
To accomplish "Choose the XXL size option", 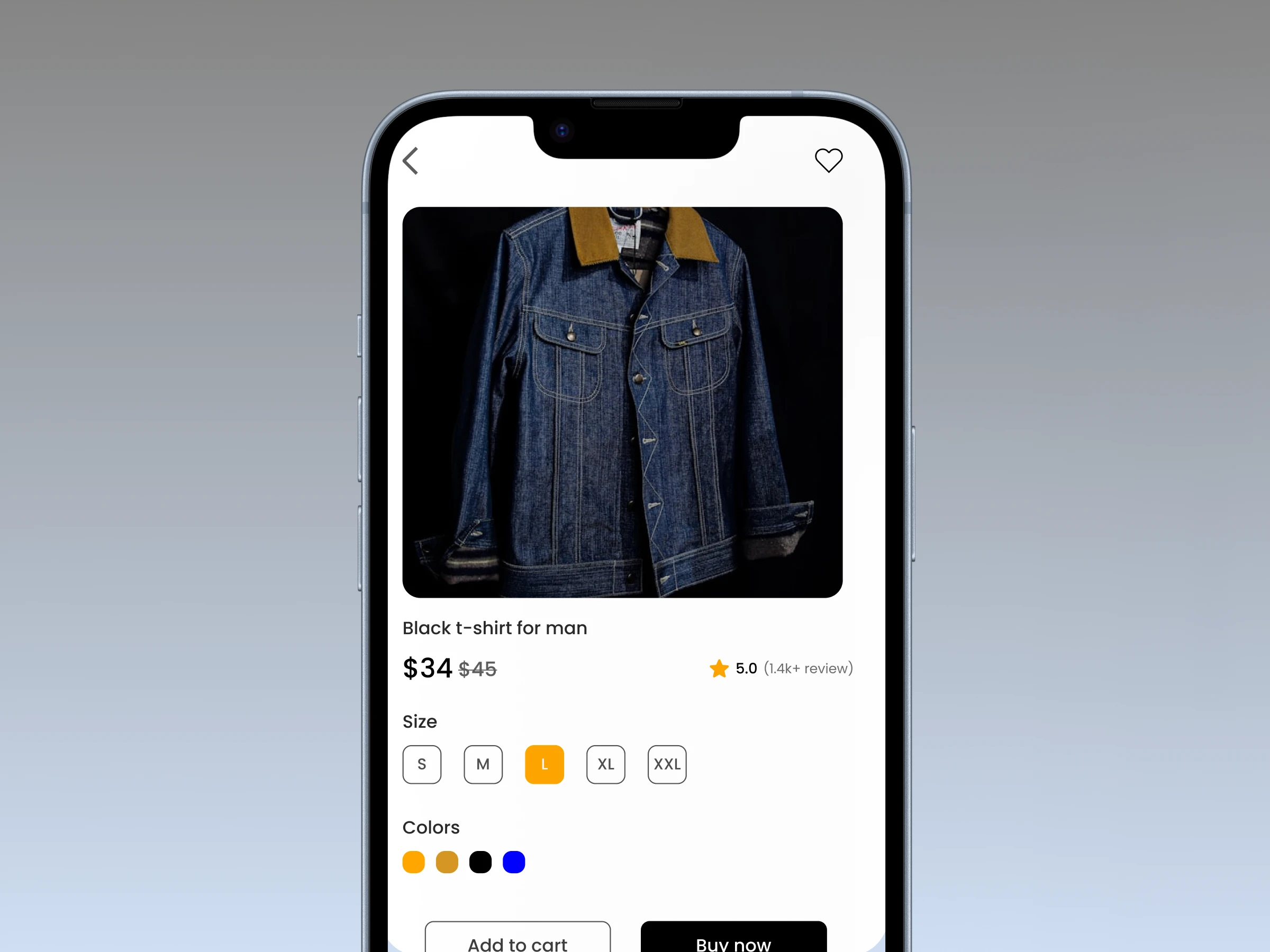I will point(667,764).
